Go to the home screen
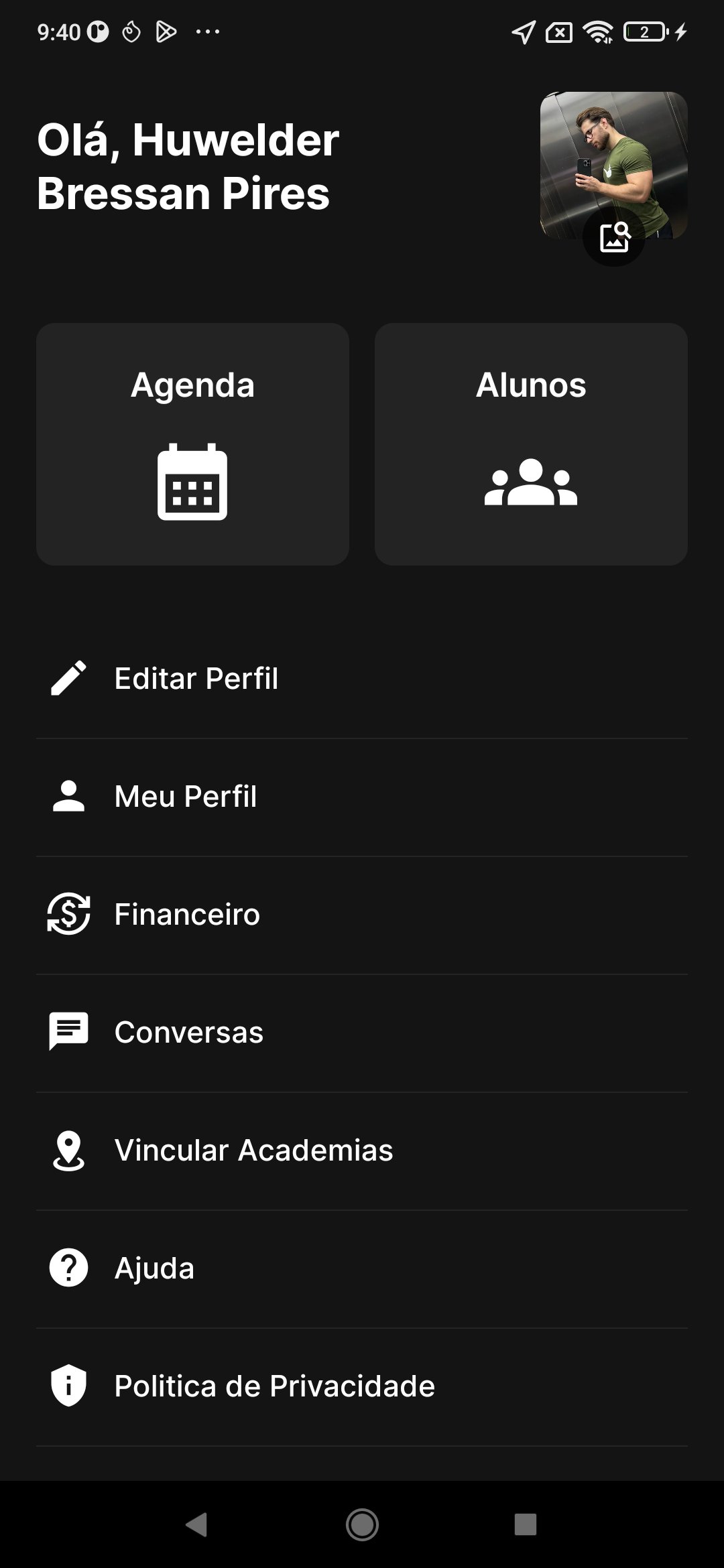The width and height of the screenshot is (724, 1568). 362,1524
